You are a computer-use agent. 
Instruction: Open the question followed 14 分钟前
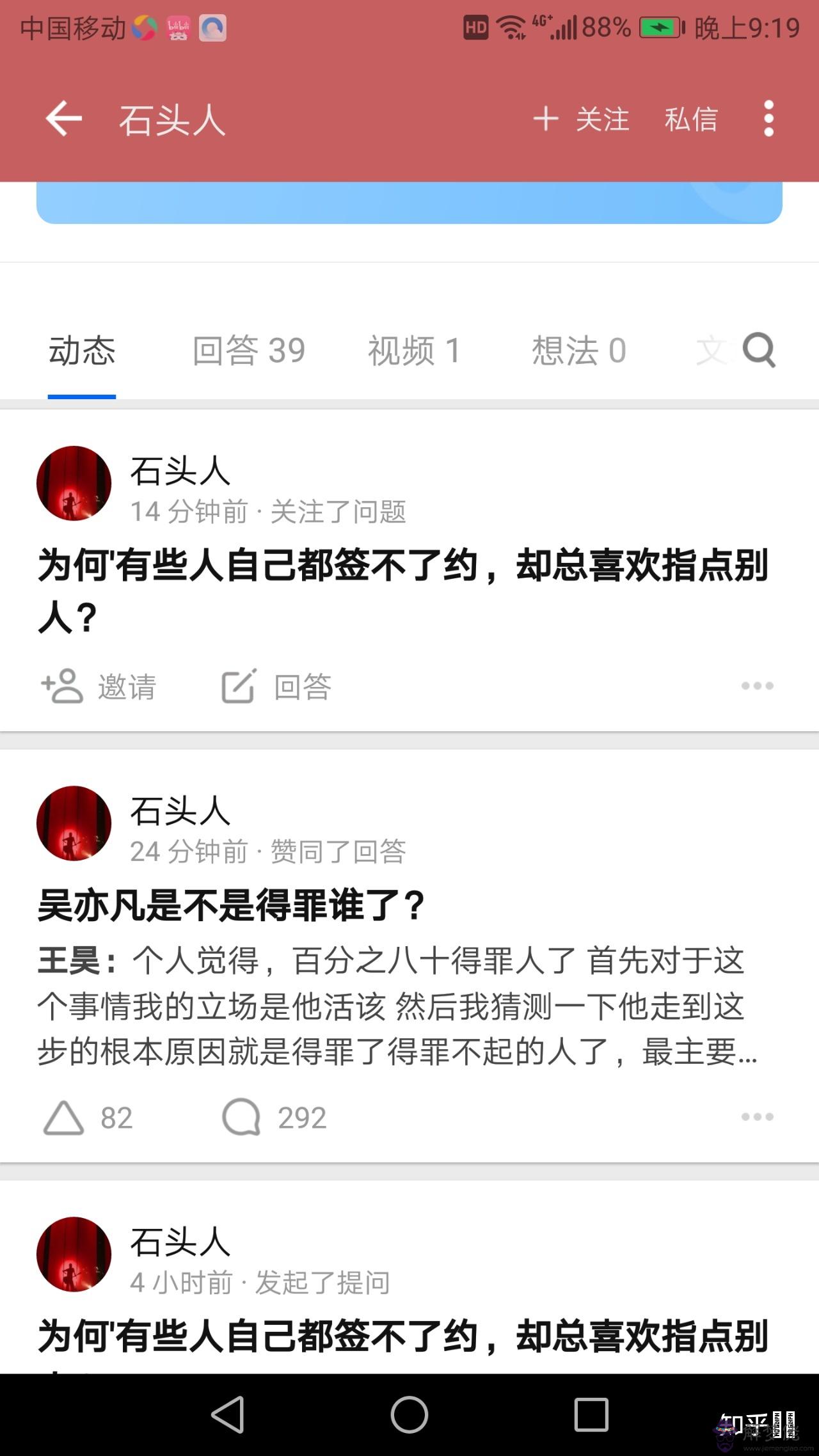point(403,590)
